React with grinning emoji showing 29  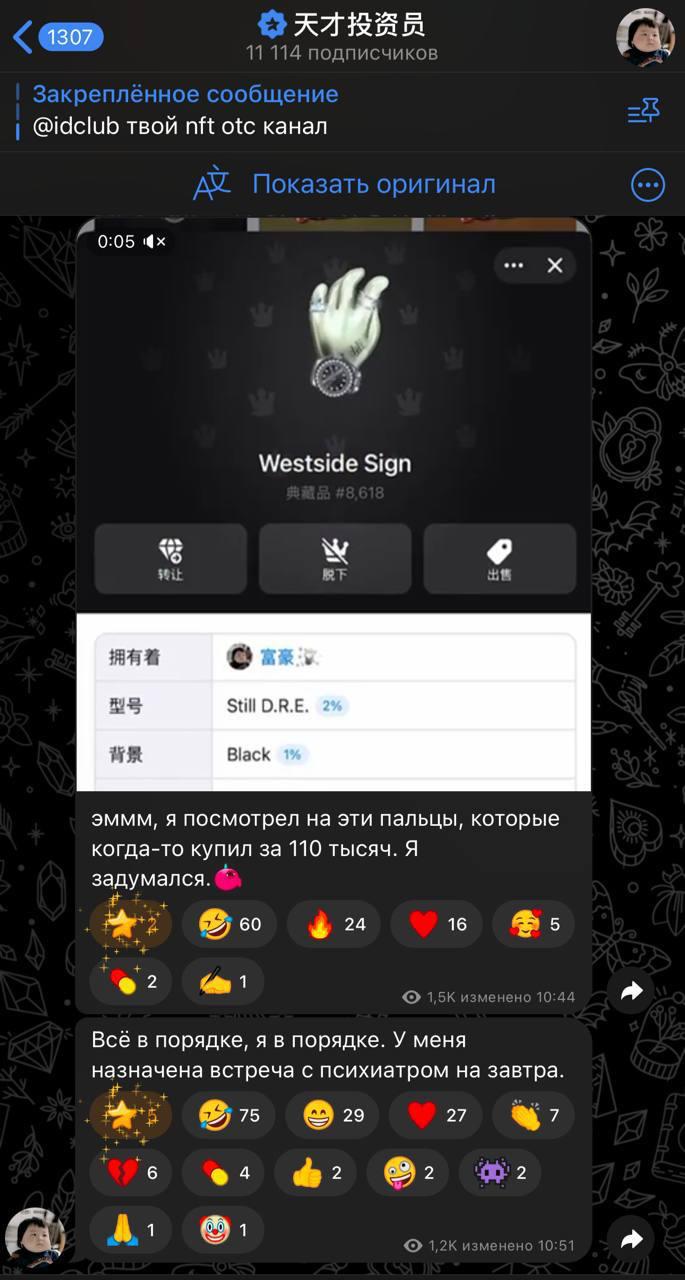point(333,1115)
